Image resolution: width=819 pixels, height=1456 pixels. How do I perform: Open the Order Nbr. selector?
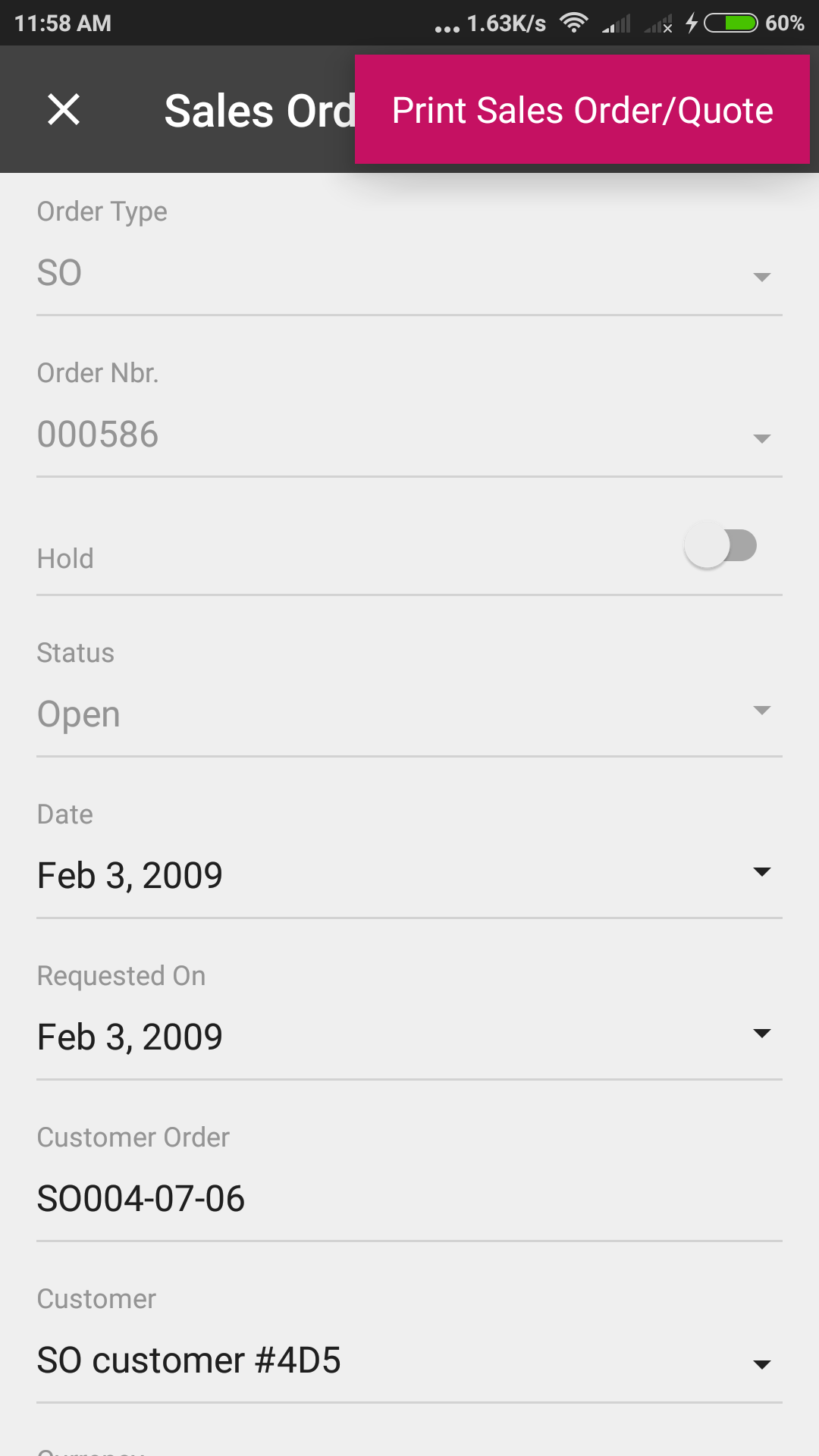tap(761, 438)
